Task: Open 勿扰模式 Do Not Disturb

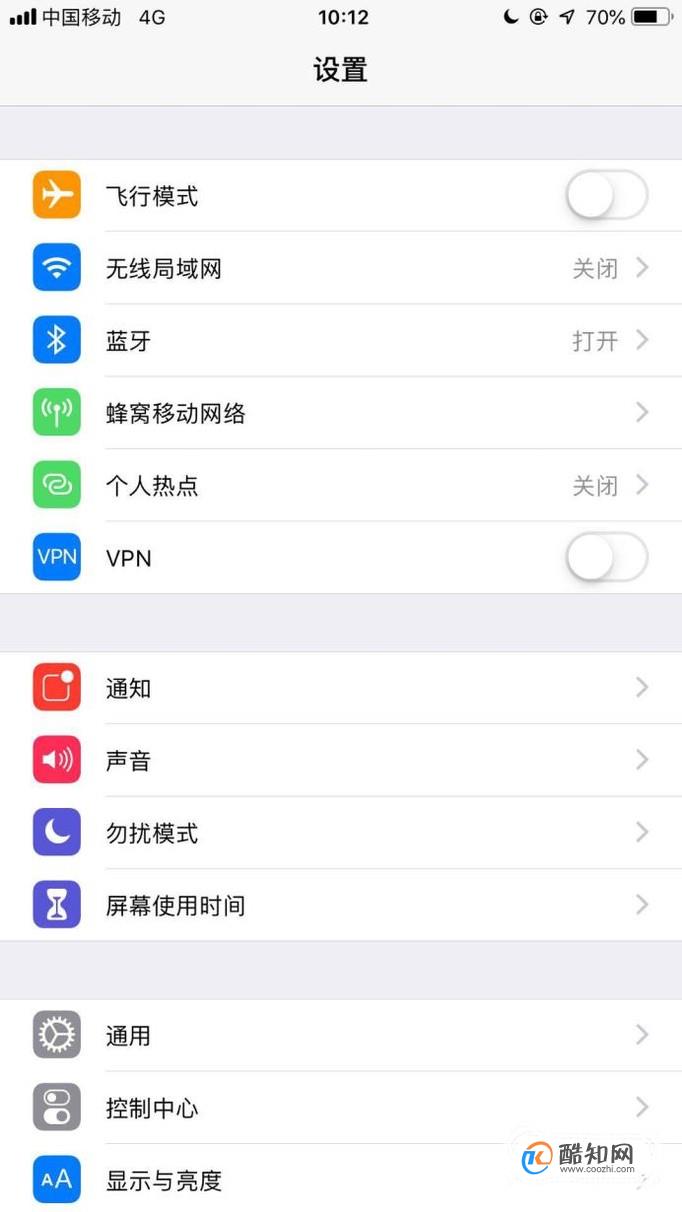Action: click(x=341, y=832)
